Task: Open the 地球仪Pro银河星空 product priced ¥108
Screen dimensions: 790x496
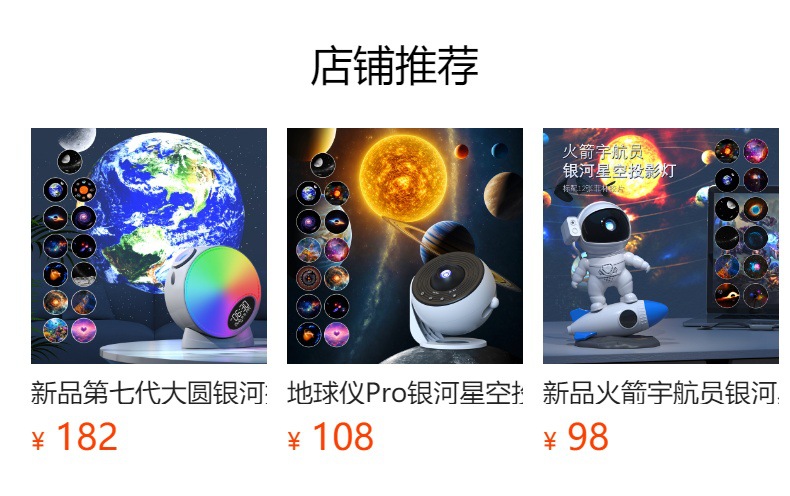Action: tap(405, 245)
